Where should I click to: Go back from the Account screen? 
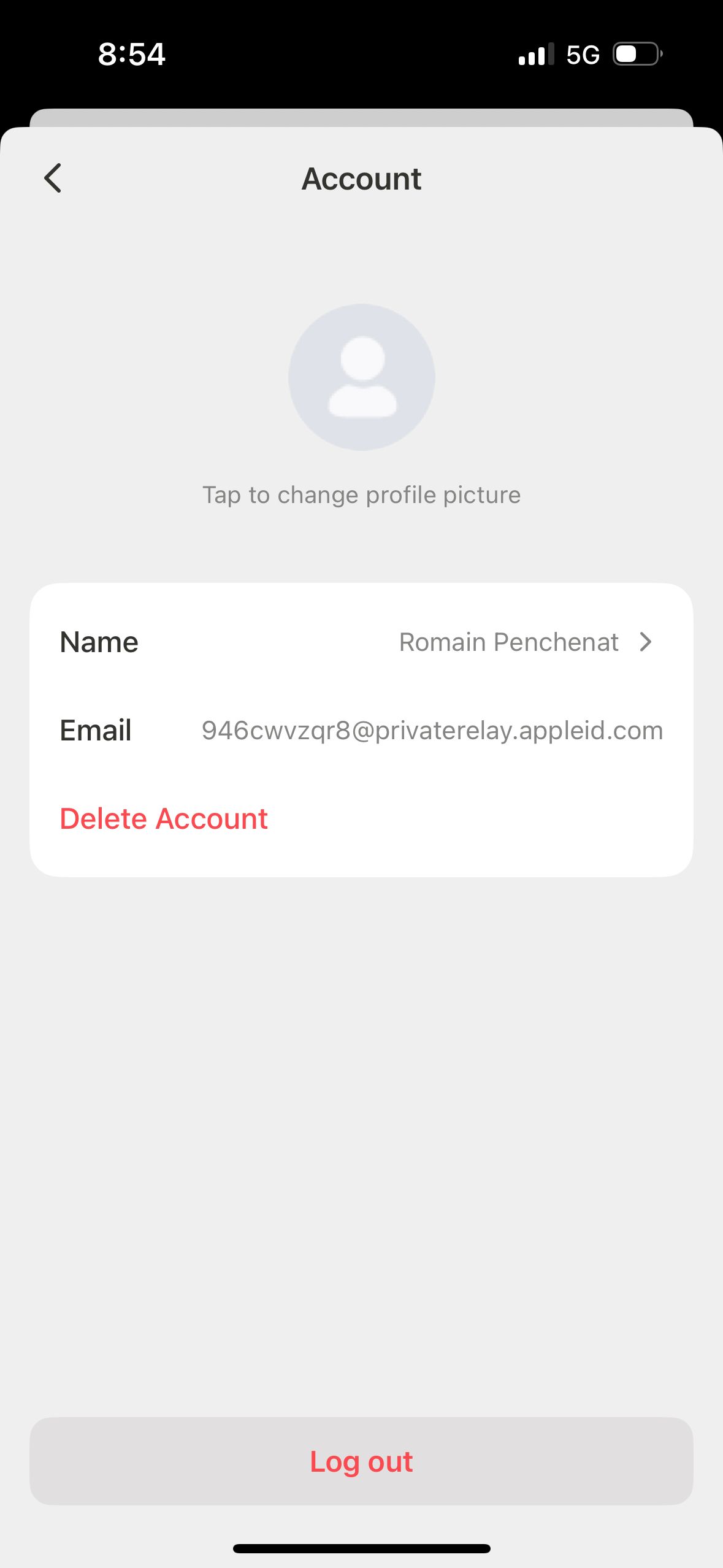point(53,179)
